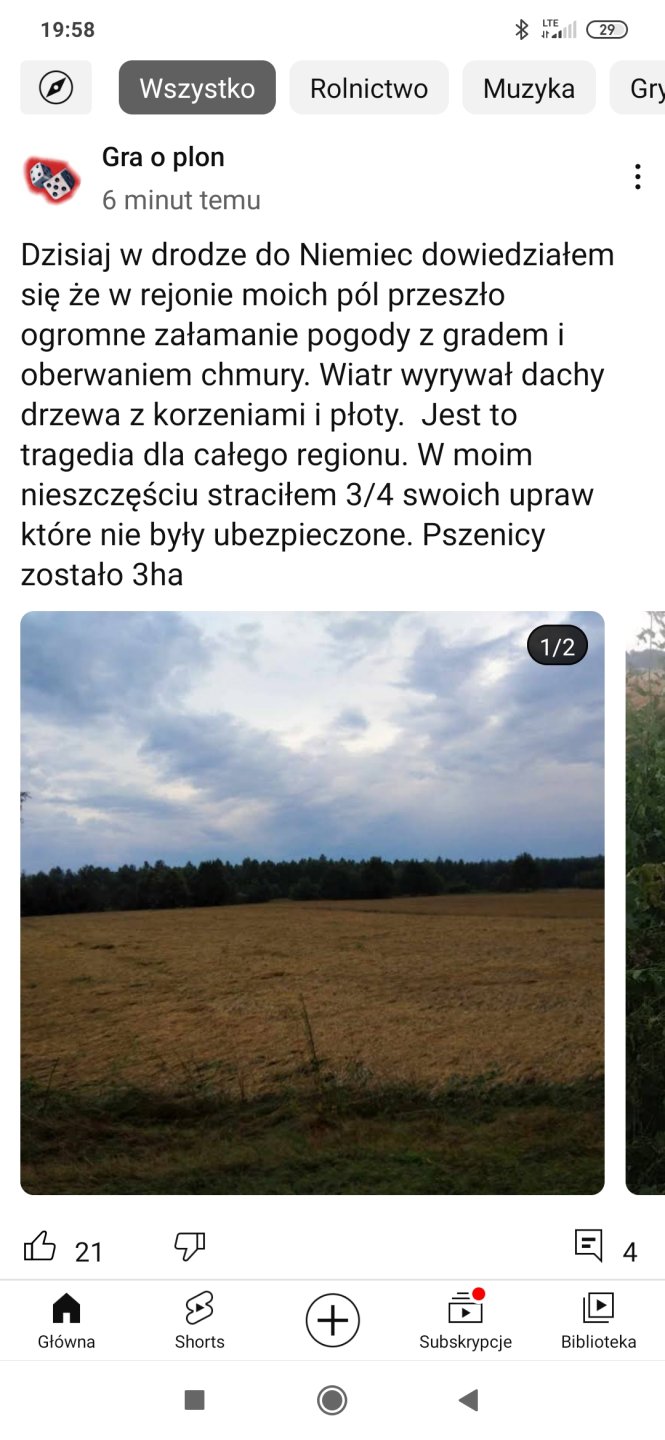665x1440 pixels.
Task: Open the Explore compass button
Action: click(x=56, y=88)
